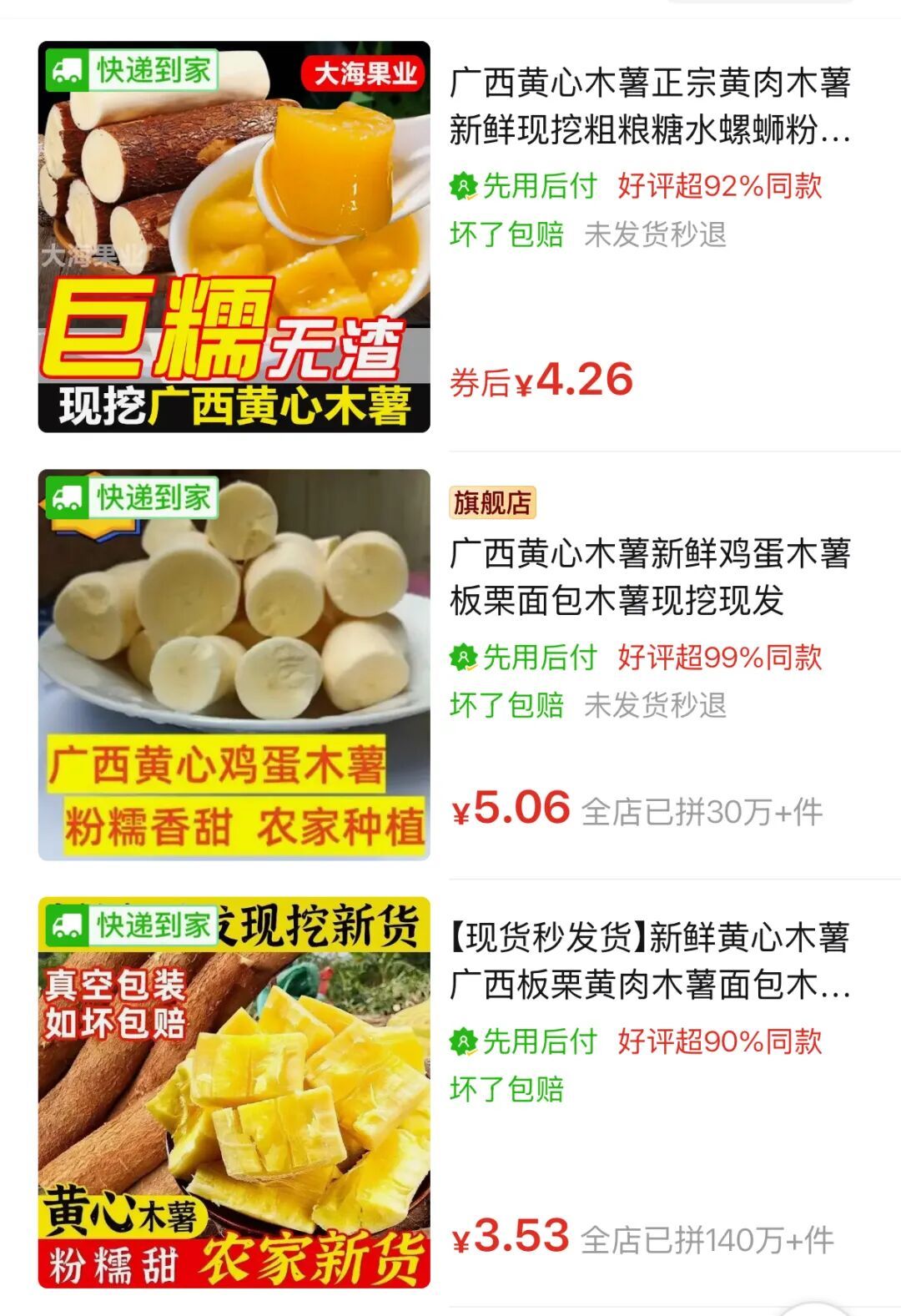
Task: Select the 先用后付 icon on second product
Action: click(464, 659)
